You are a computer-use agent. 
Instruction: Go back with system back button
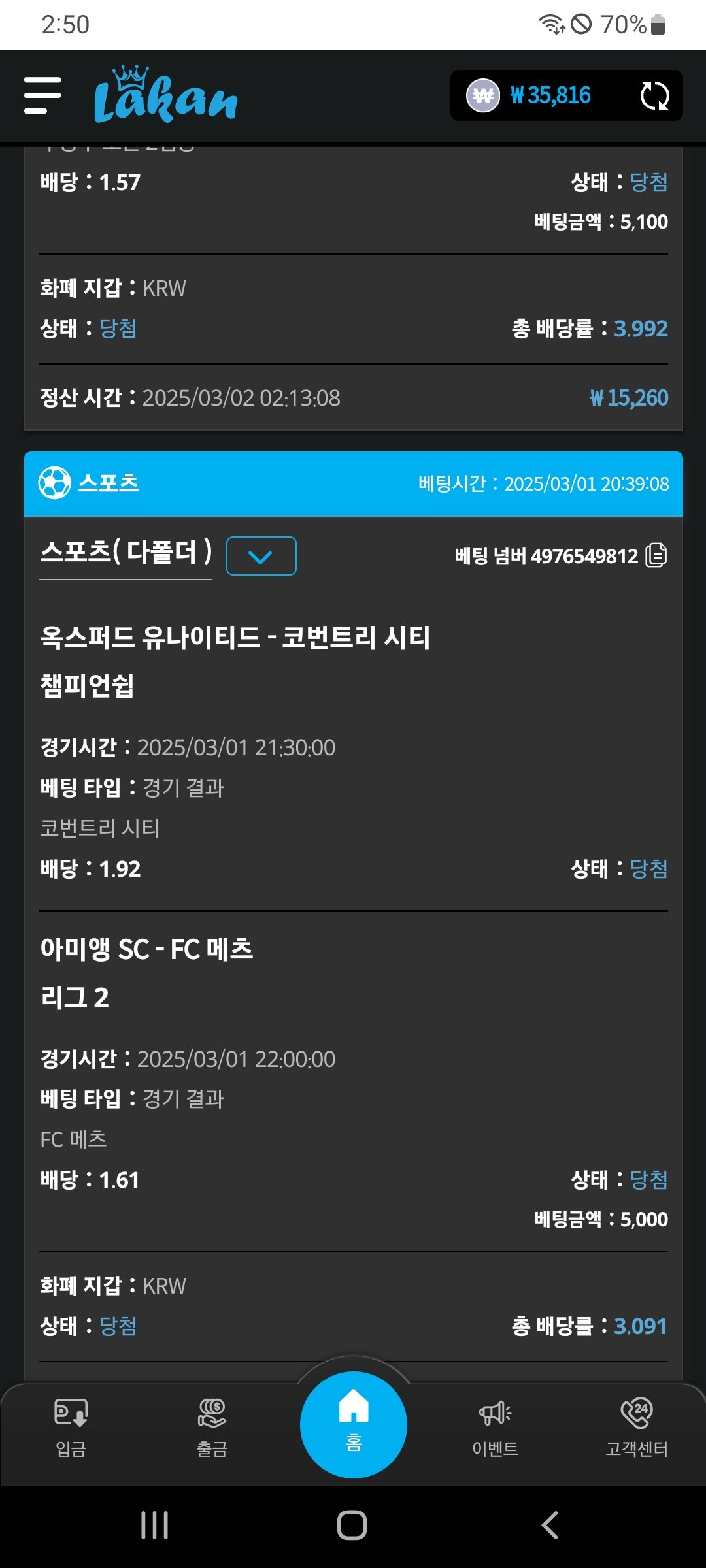tap(550, 1526)
